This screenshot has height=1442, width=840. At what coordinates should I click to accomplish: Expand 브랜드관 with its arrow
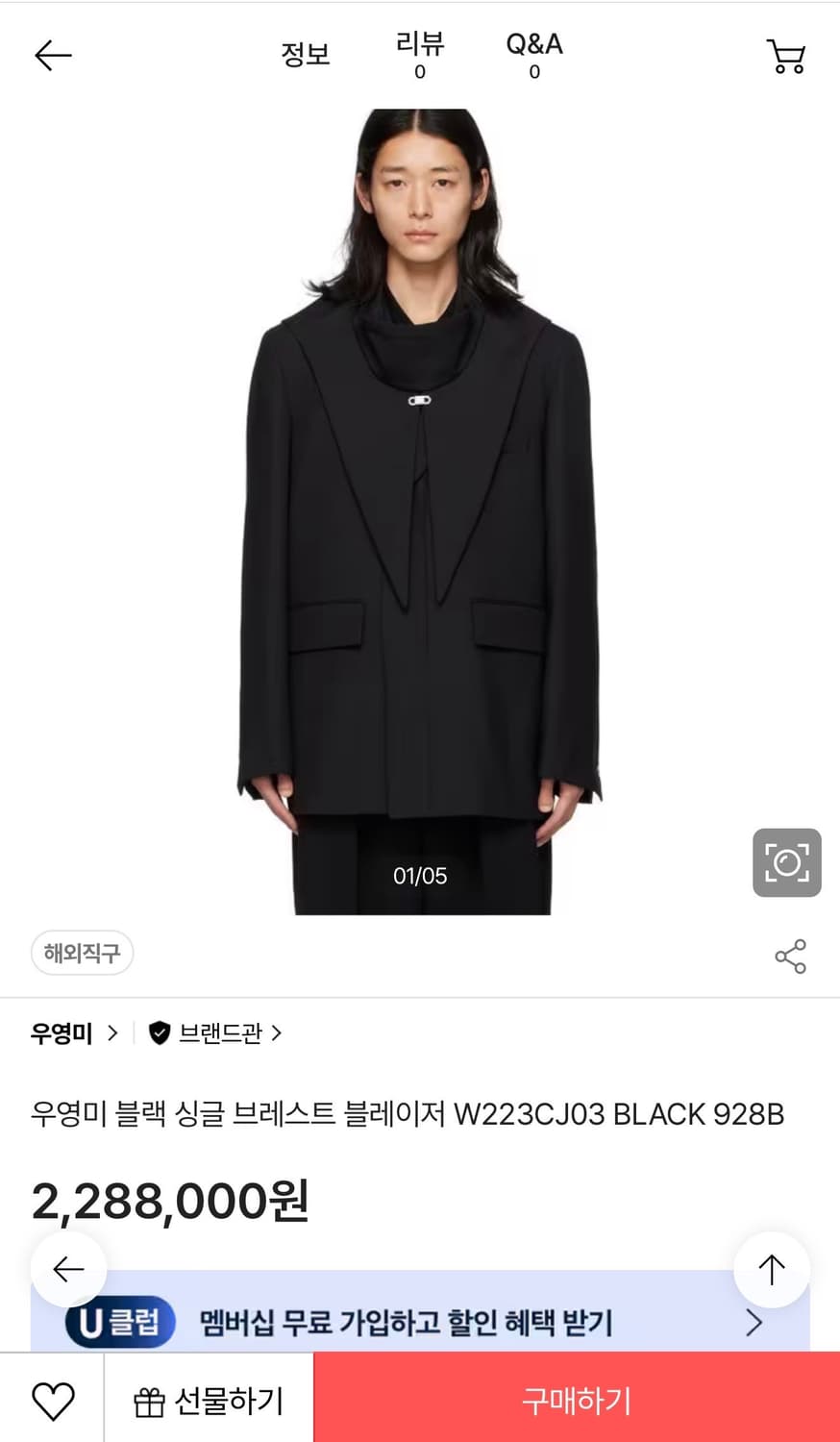tap(277, 1033)
